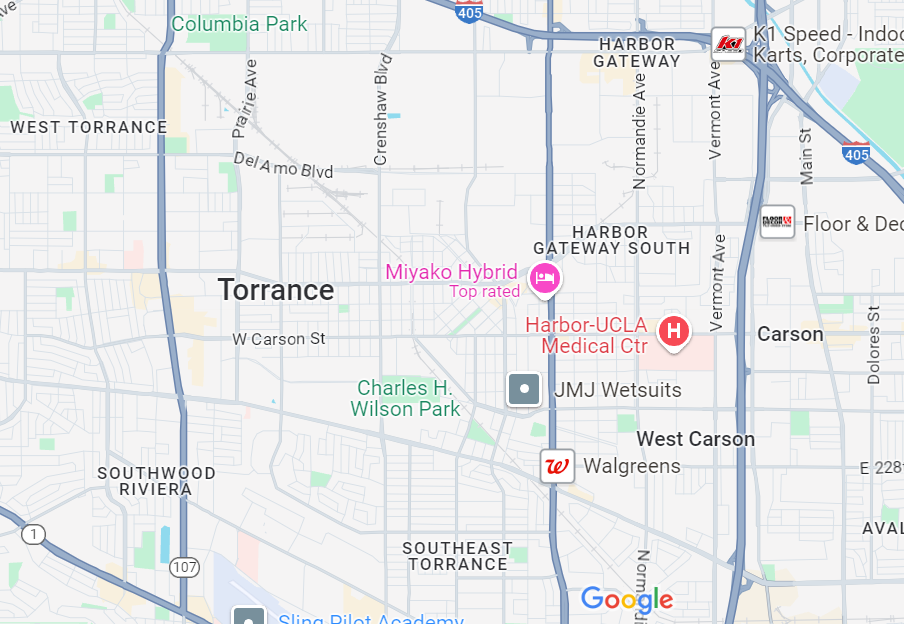Viewport: 904px width, 624px height.
Task: Open the Floor & Decor store pin
Action: click(777, 221)
